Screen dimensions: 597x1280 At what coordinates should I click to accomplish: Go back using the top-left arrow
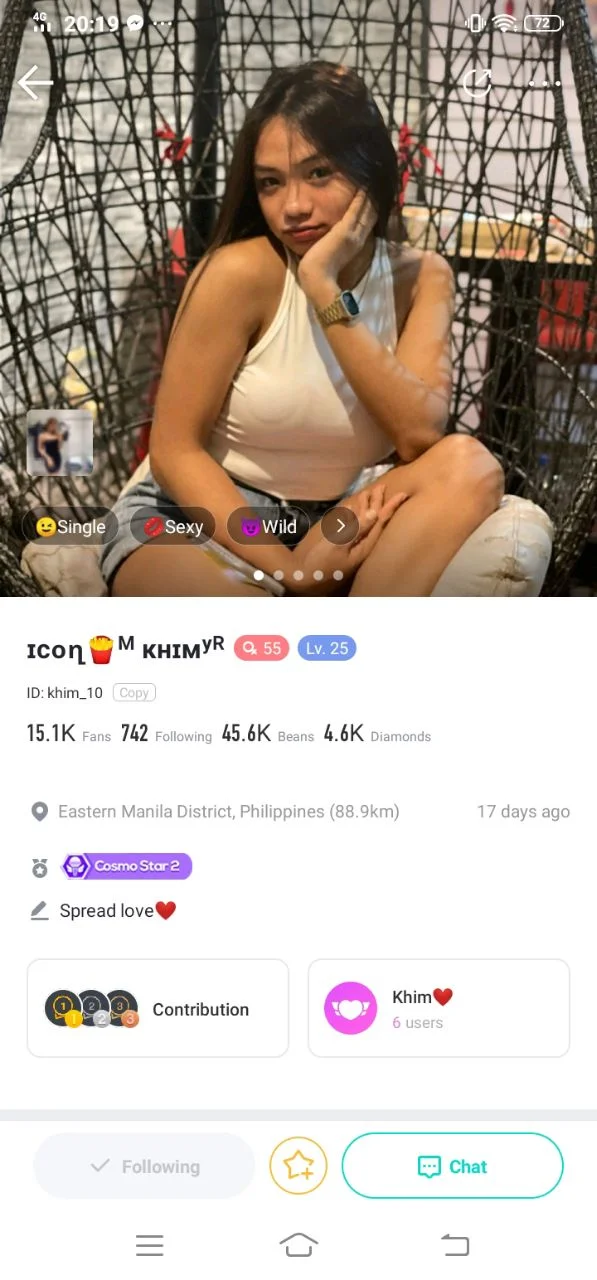click(x=35, y=83)
